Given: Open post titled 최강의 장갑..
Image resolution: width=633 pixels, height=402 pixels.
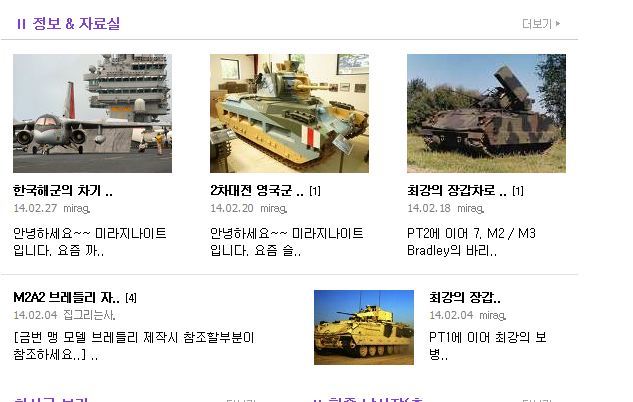Looking at the screenshot, I should (464, 297).
